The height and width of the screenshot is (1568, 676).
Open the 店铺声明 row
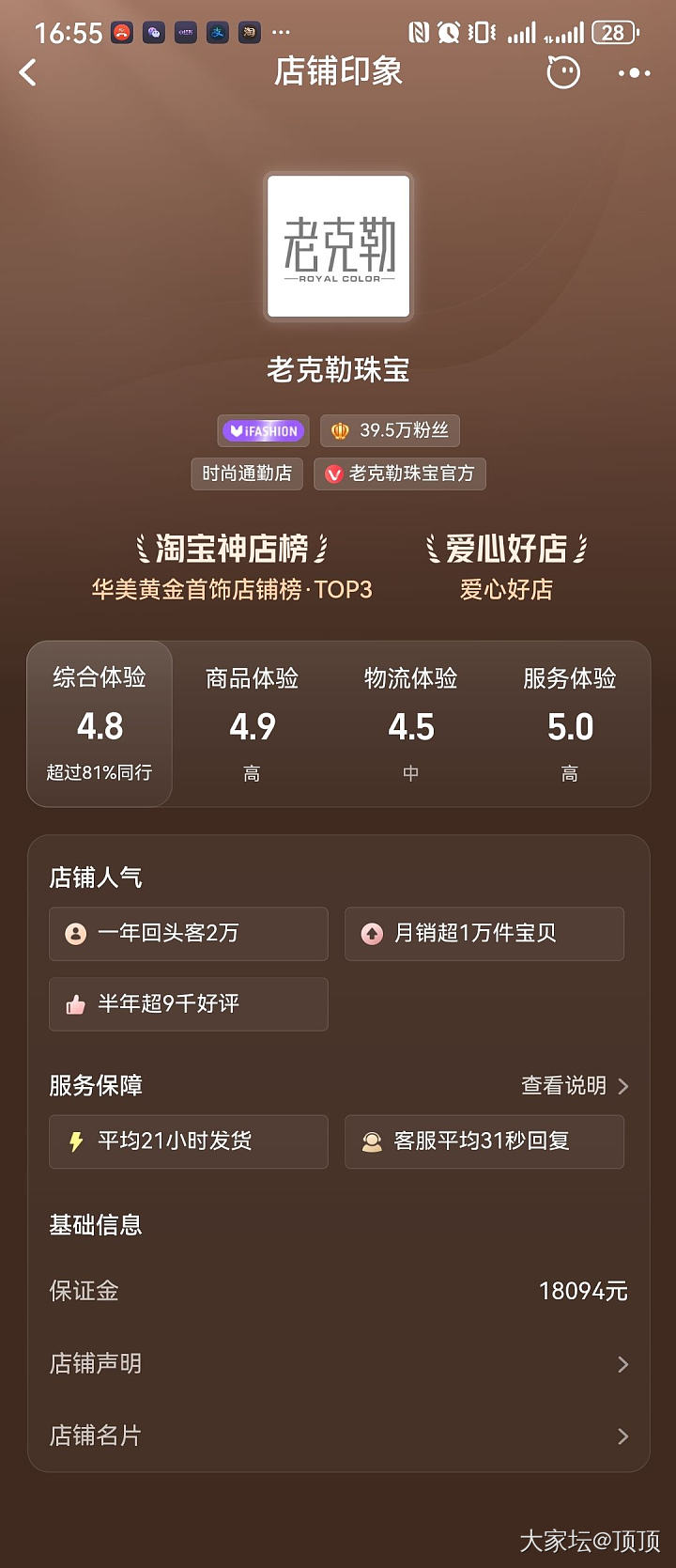point(338,1363)
